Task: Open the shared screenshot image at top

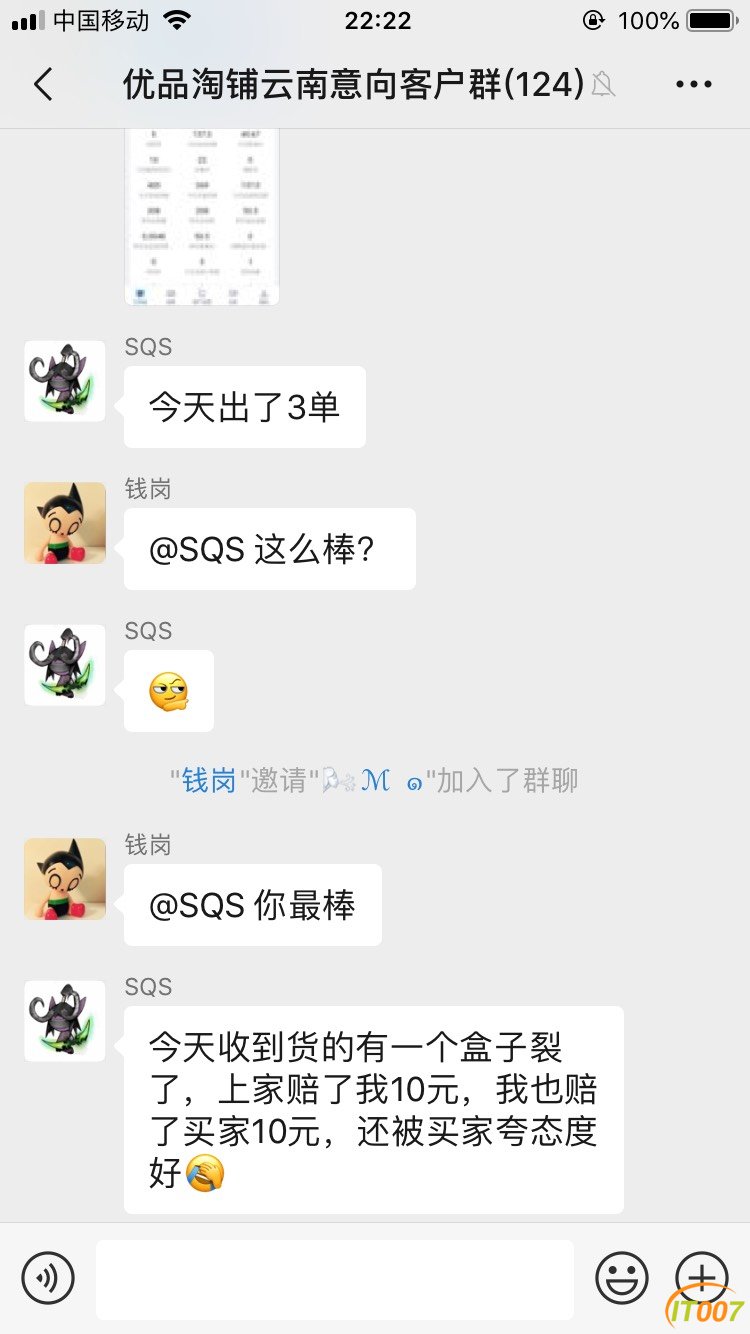Action: point(202,217)
